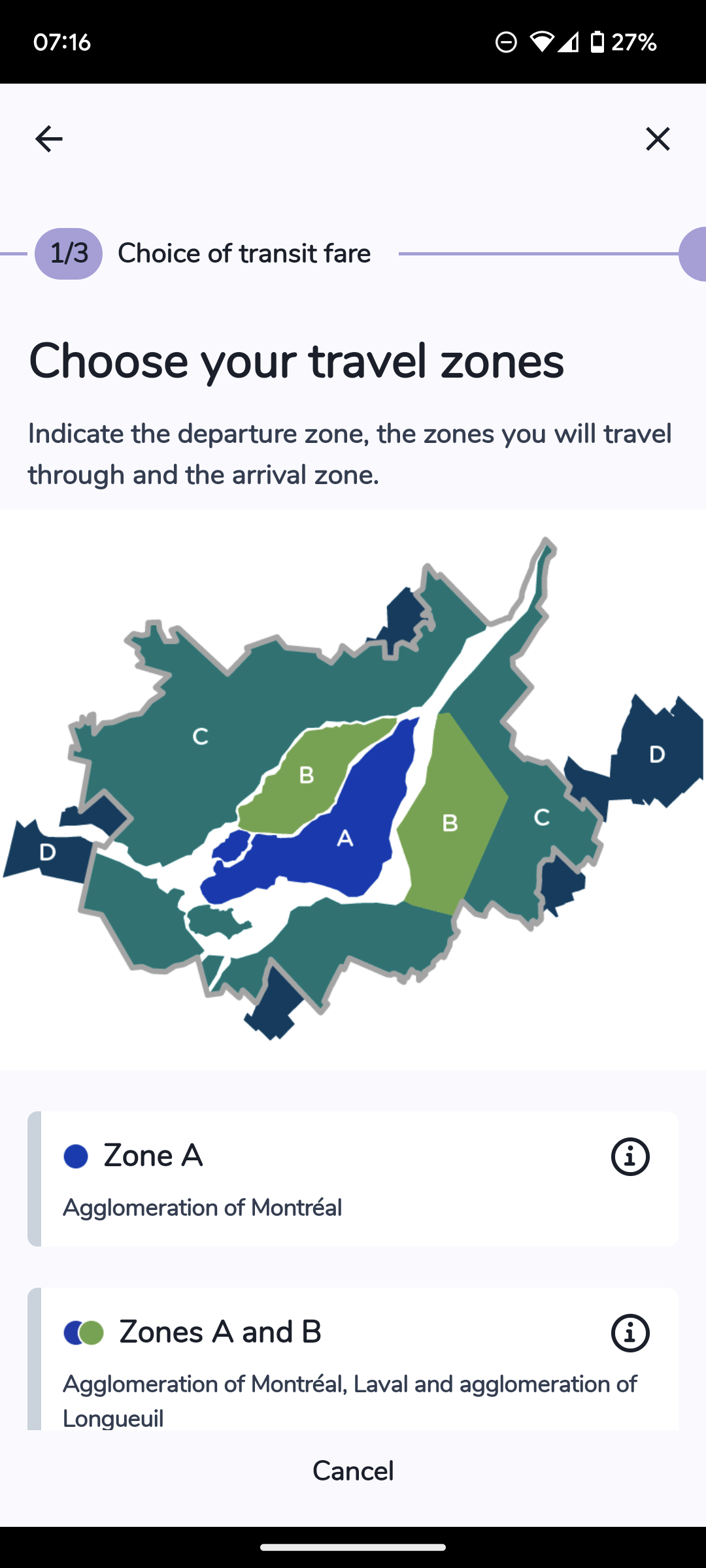706x1568 pixels.
Task: Show info about Zone A
Action: point(630,1156)
